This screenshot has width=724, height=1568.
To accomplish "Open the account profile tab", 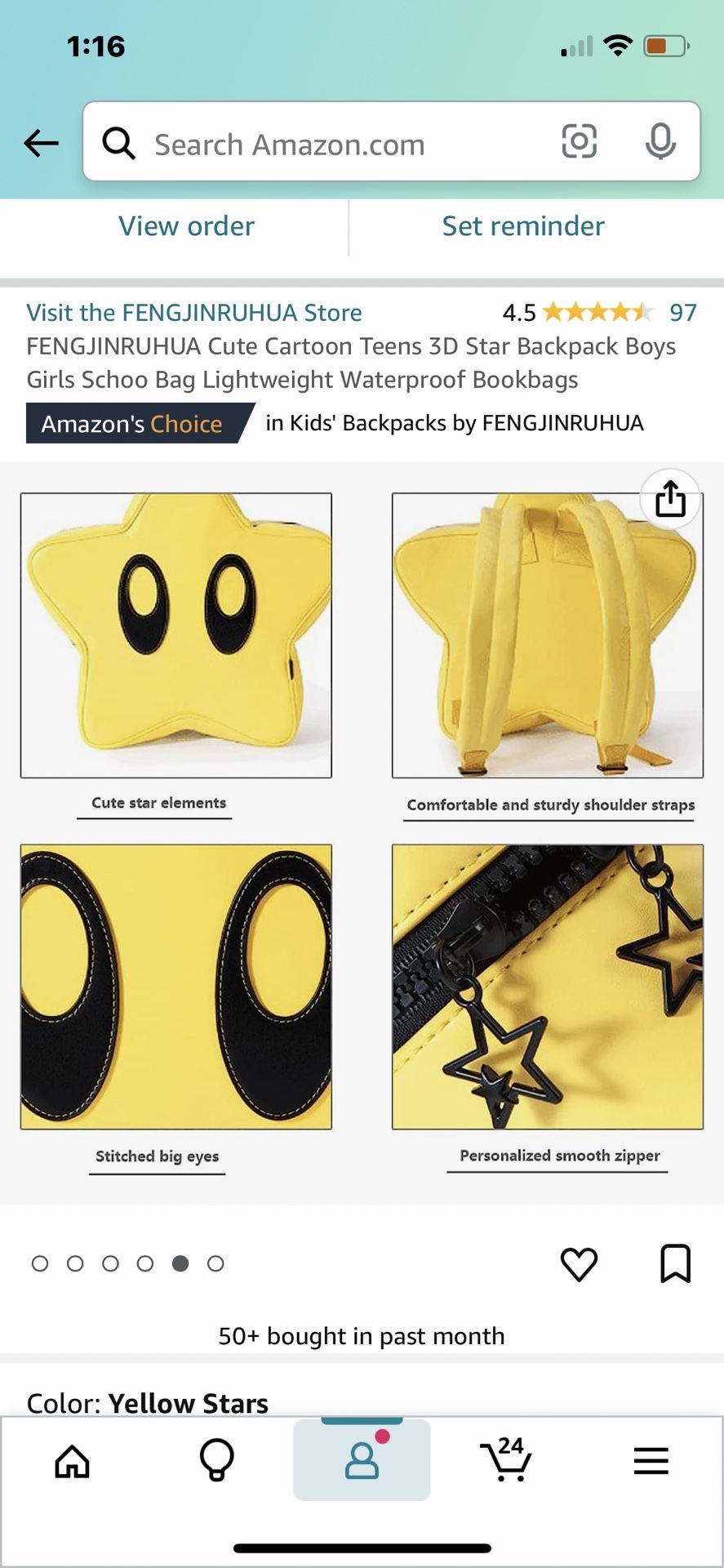I will coord(362,1460).
